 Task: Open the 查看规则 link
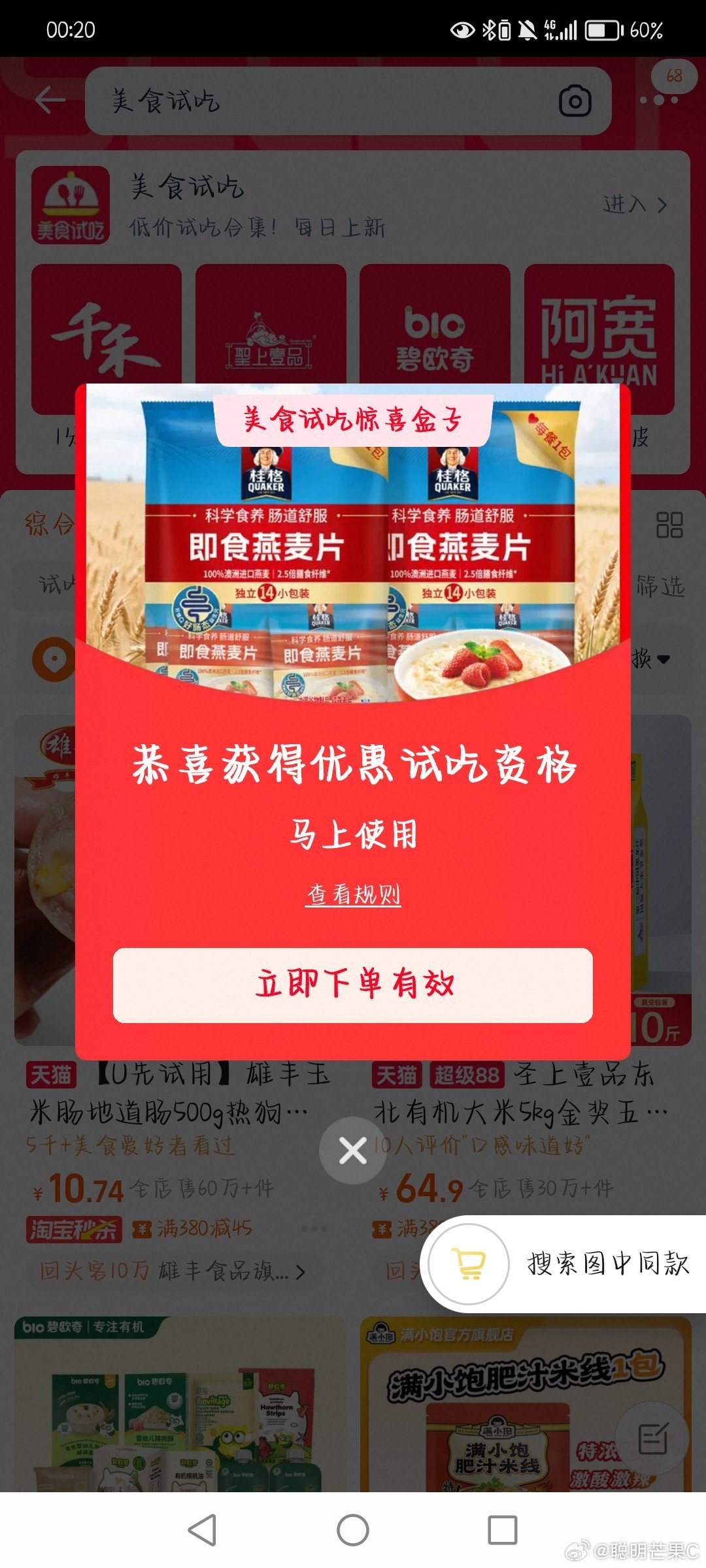(353, 894)
